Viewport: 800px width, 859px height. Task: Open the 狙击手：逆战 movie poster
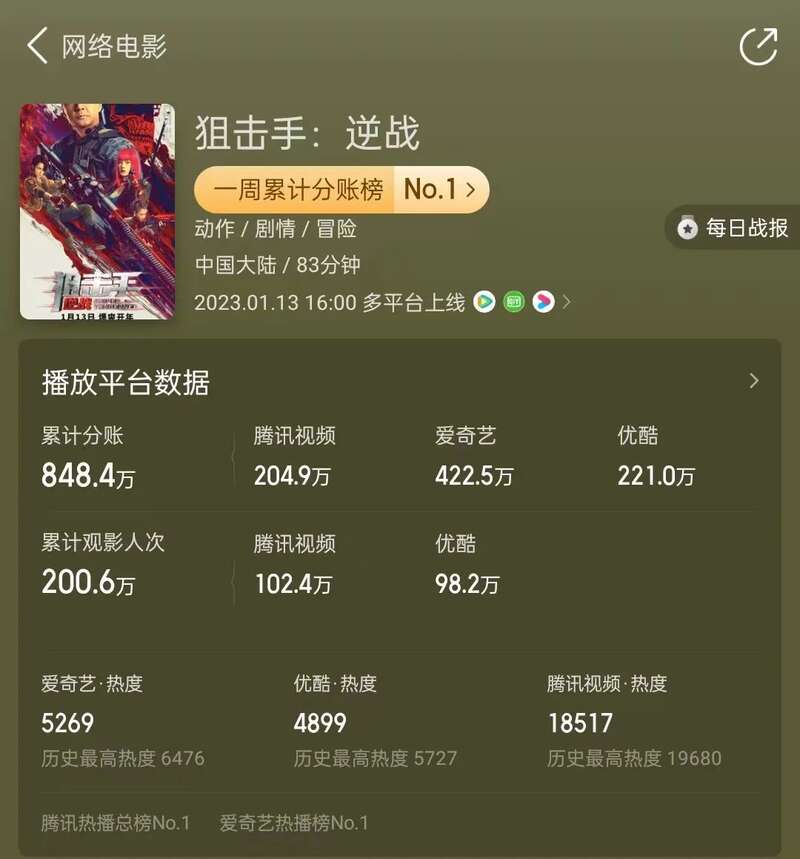[x=97, y=211]
